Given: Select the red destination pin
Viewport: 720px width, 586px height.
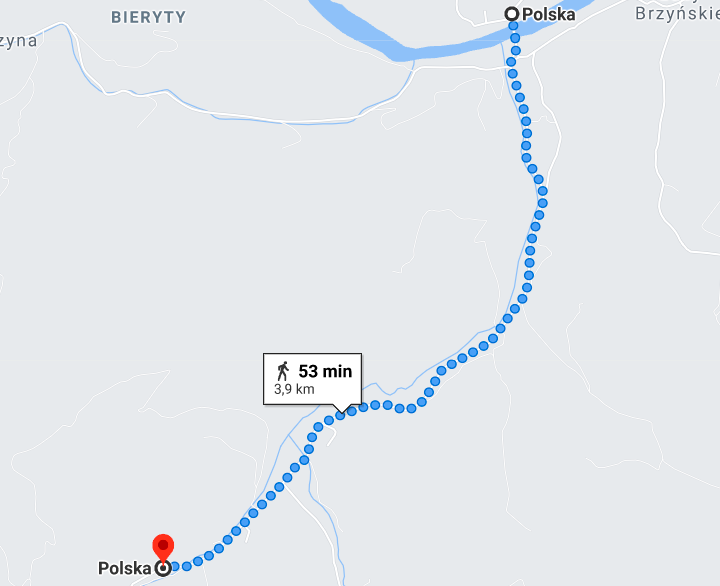Looking at the screenshot, I should tap(163, 549).
